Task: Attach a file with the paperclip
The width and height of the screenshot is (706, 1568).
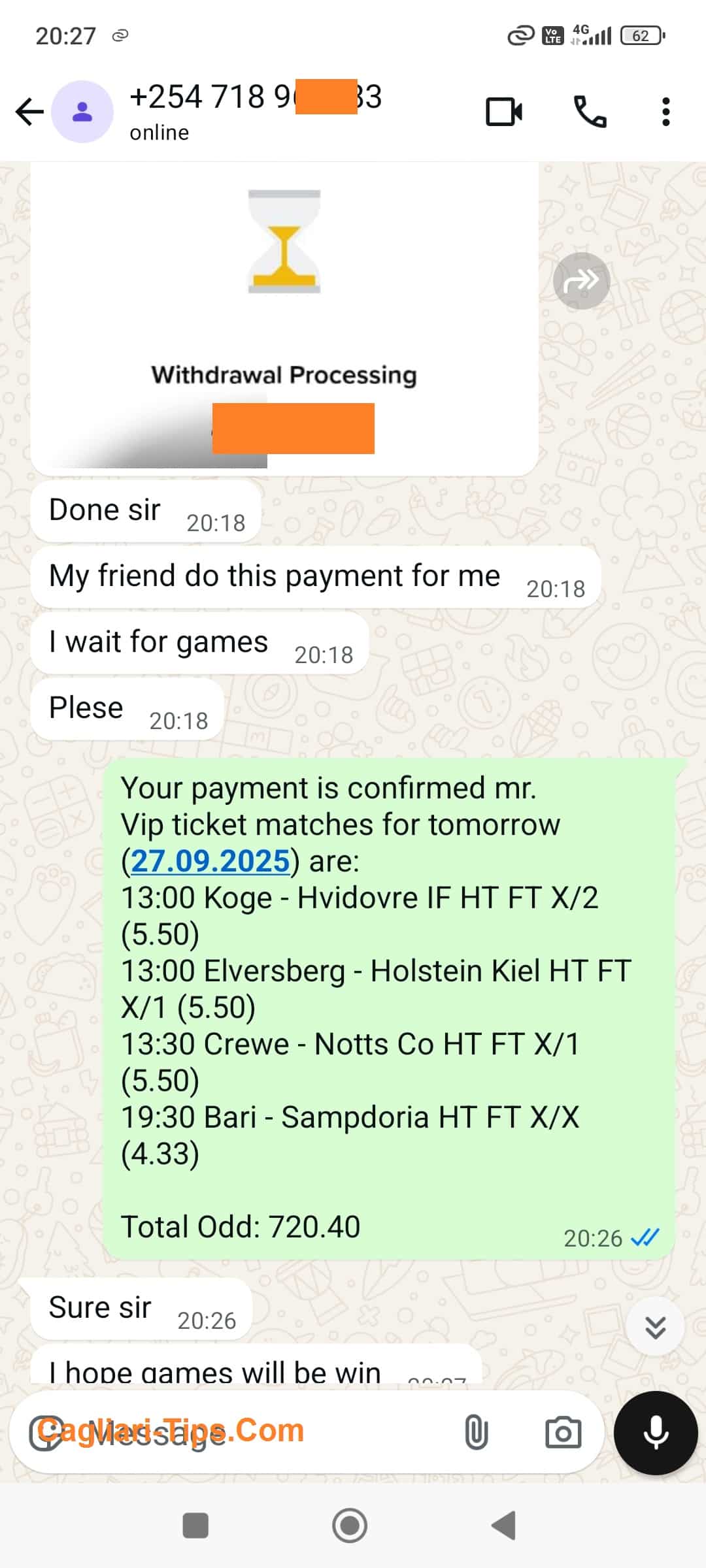Action: pos(476,1433)
